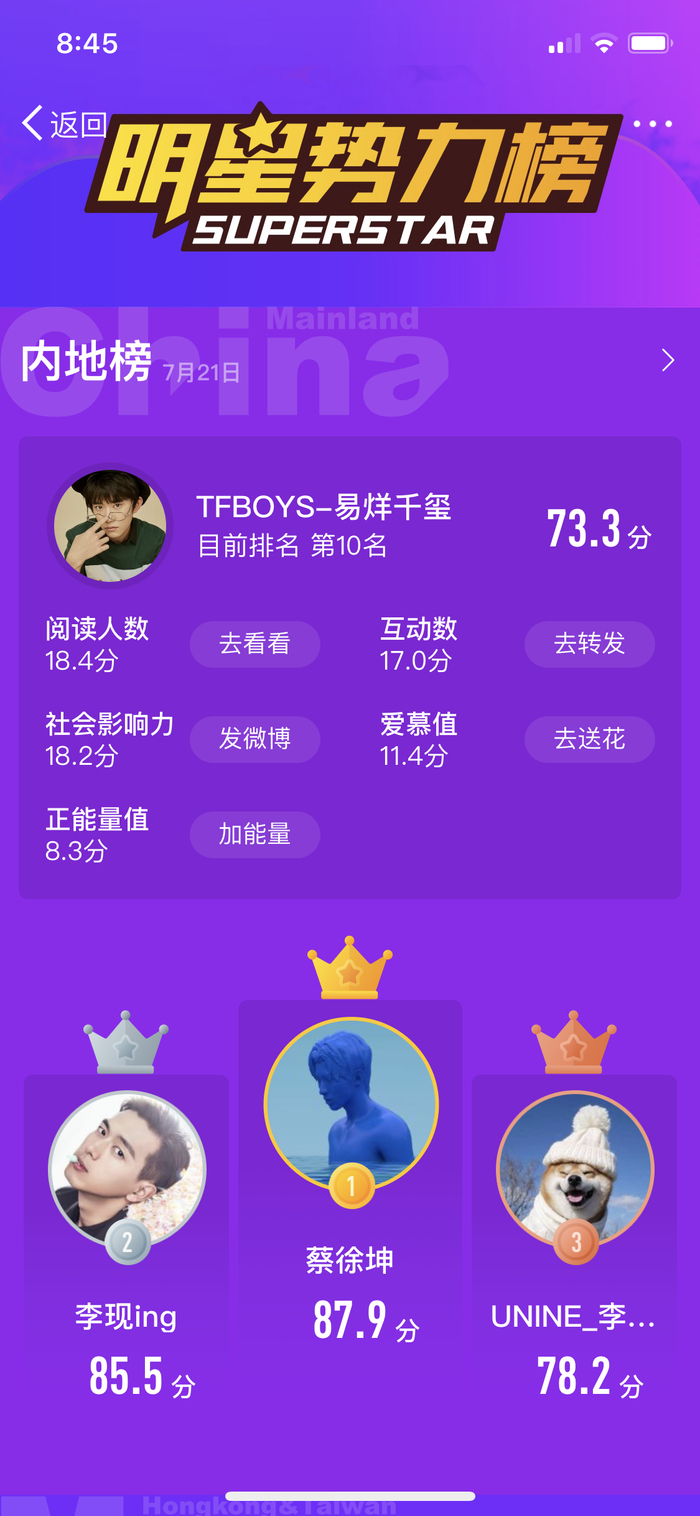This screenshot has height=1516, width=700.
Task: Go back using the 返回 button
Action: click(x=63, y=124)
